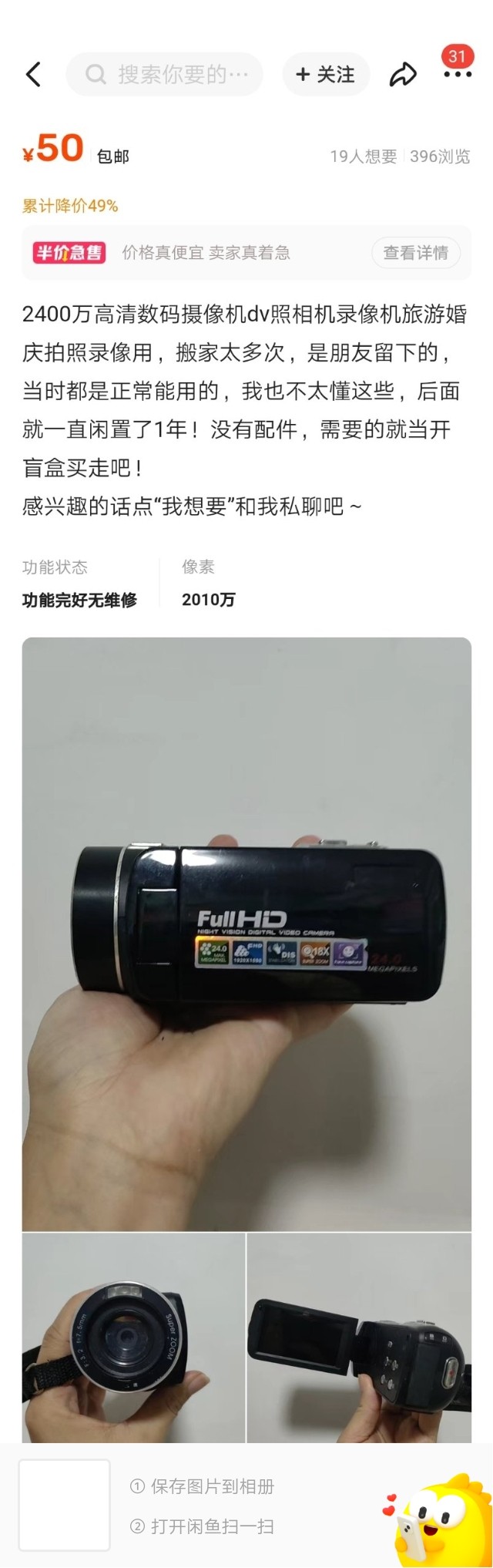Viewport: 493px width, 1568px height.
Task: Share this camera listing
Action: [x=402, y=75]
